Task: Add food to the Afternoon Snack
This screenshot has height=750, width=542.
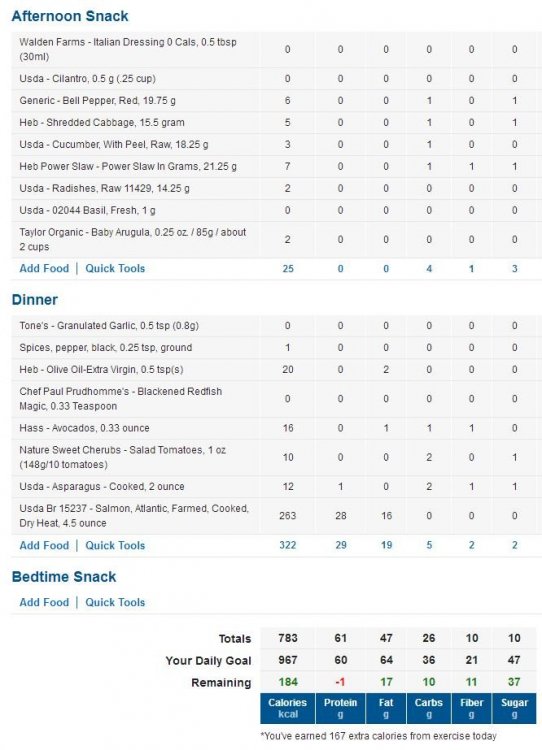Action: pyautogui.click(x=44, y=268)
